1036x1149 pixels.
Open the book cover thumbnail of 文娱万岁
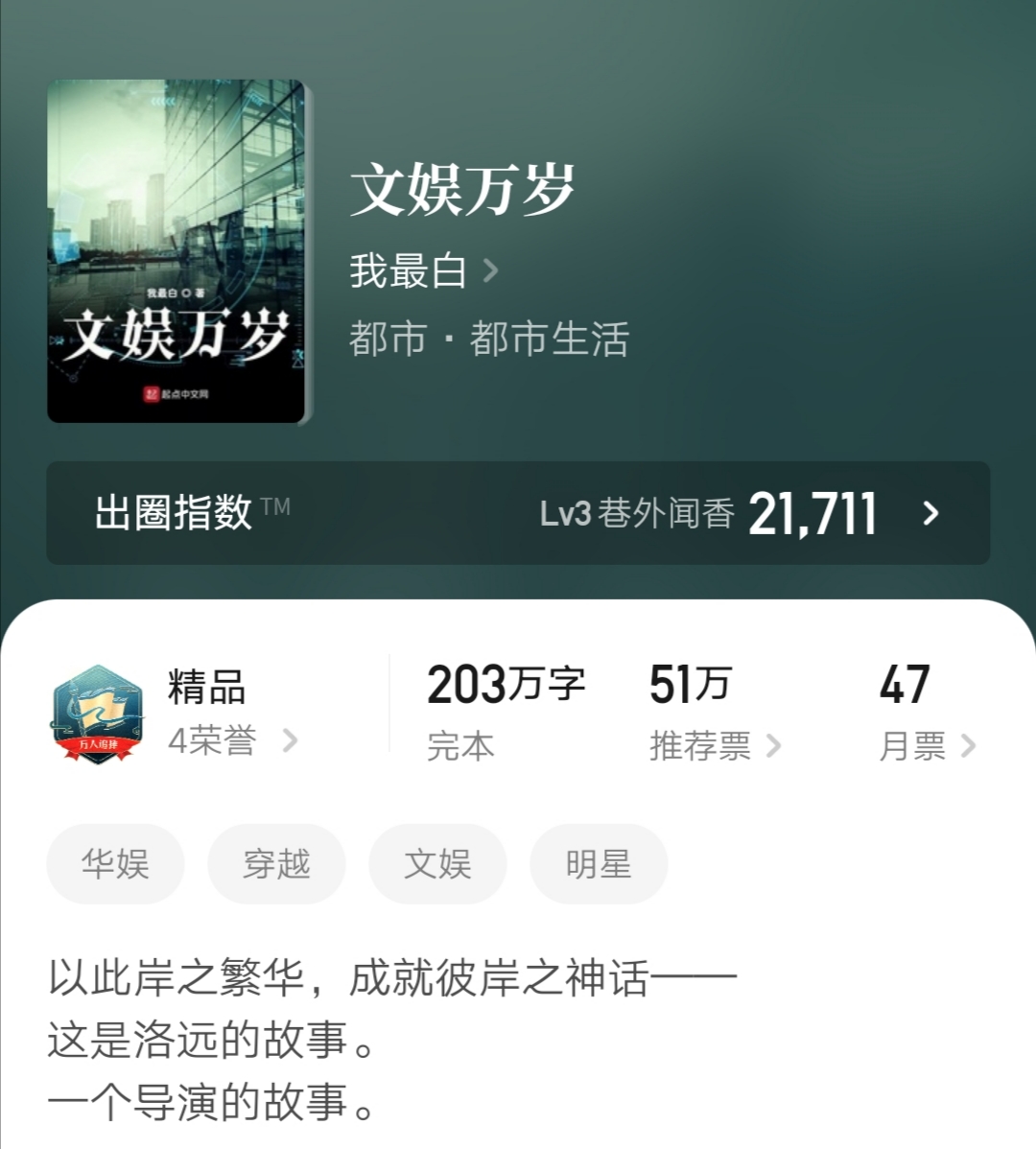tap(176, 249)
